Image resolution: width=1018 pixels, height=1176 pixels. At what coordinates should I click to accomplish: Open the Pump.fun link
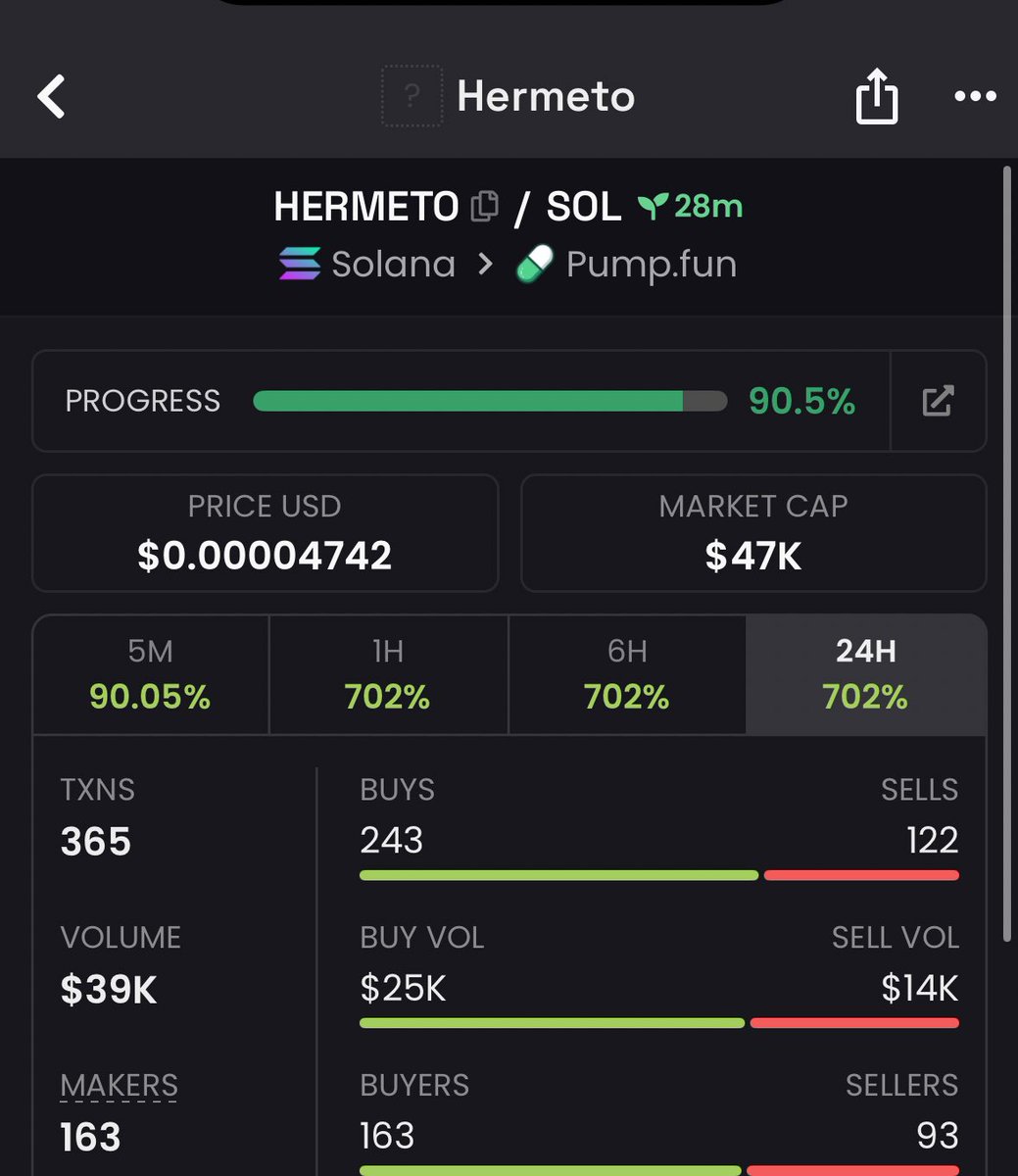627,265
